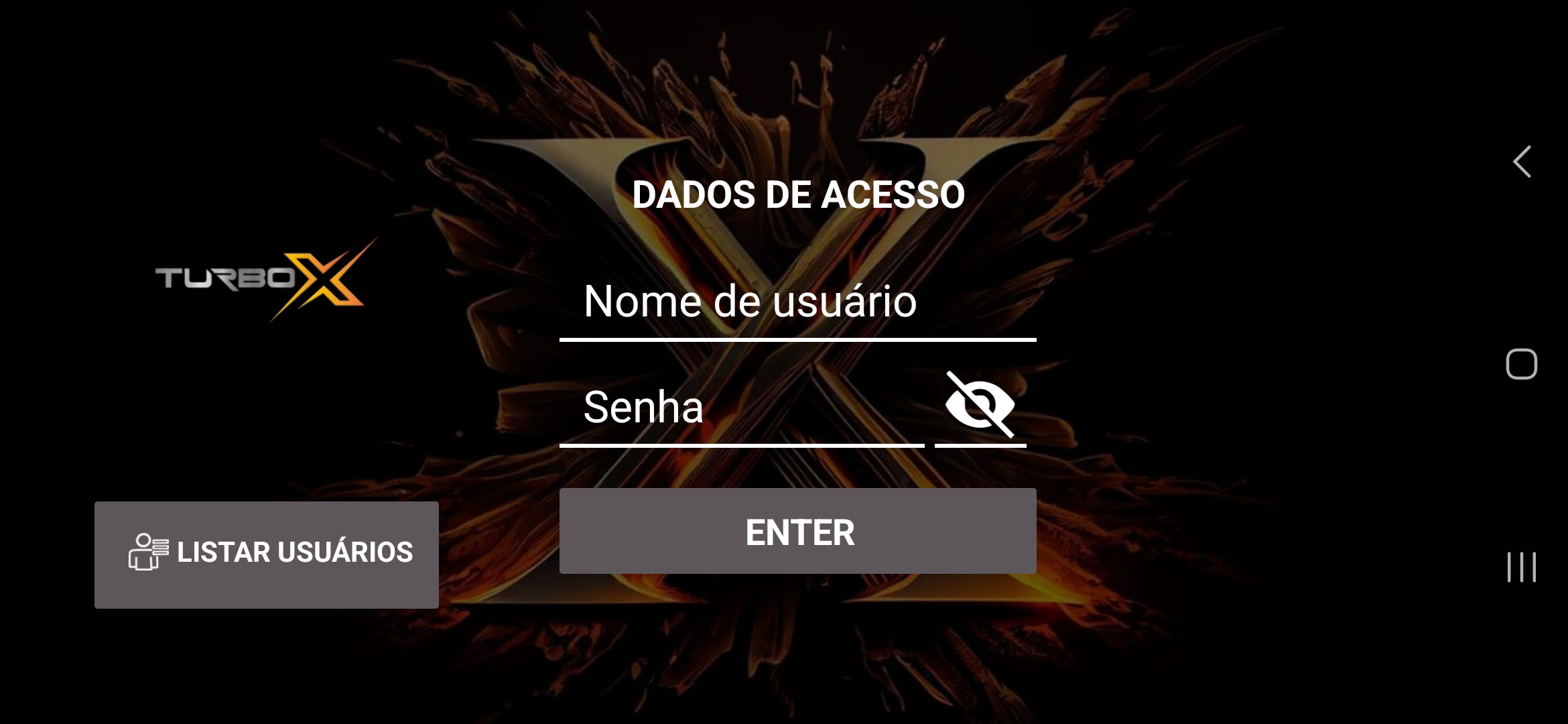Open recent apps from navigation bar

point(1521,567)
